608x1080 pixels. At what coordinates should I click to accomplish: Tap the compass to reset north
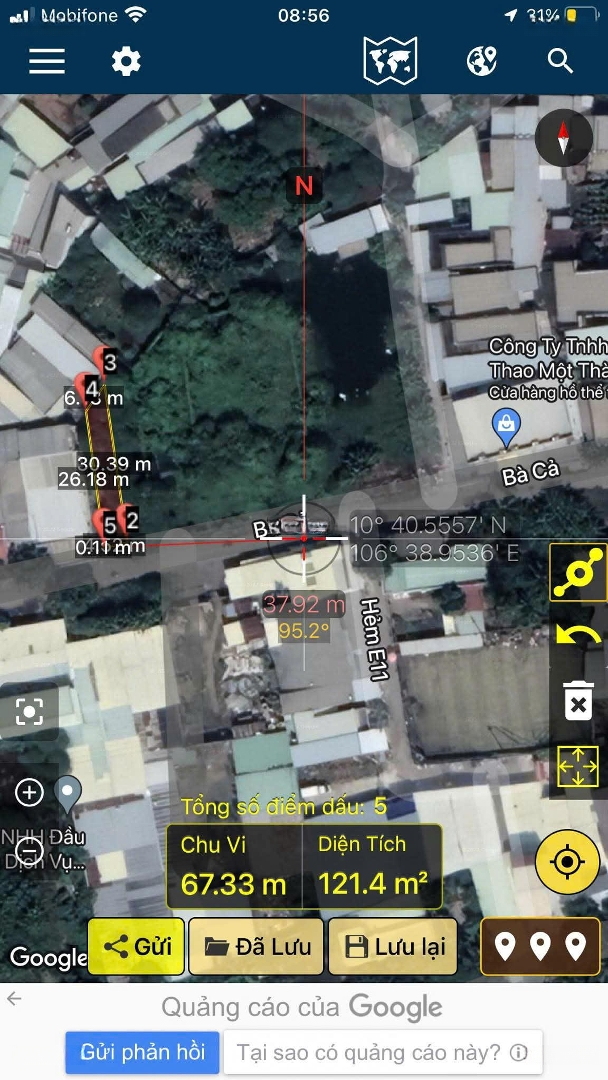[x=564, y=138]
